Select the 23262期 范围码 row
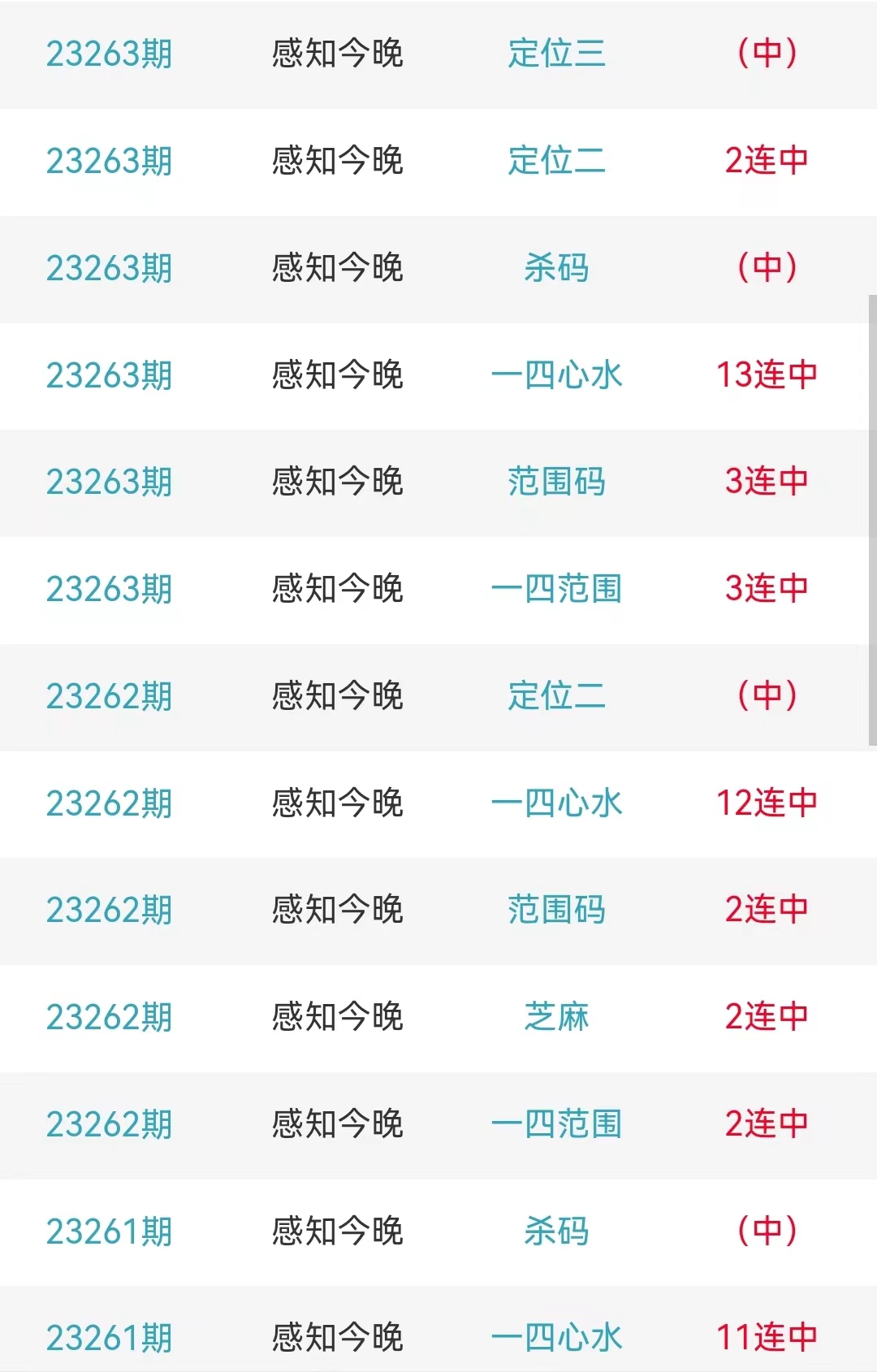 (556, 910)
